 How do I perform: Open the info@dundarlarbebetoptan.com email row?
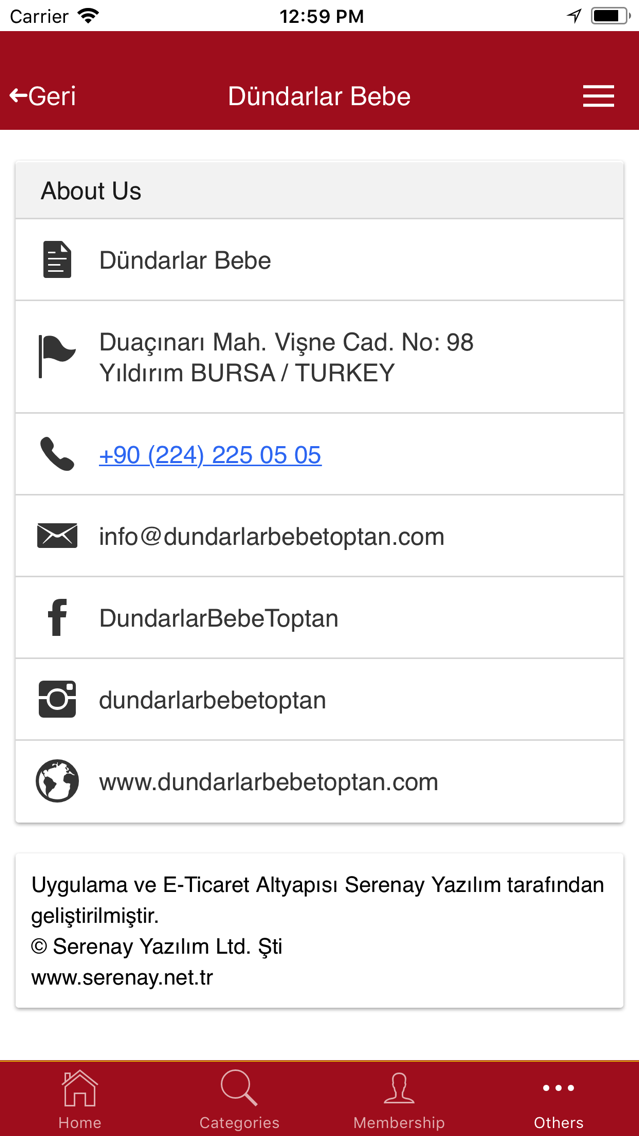320,536
